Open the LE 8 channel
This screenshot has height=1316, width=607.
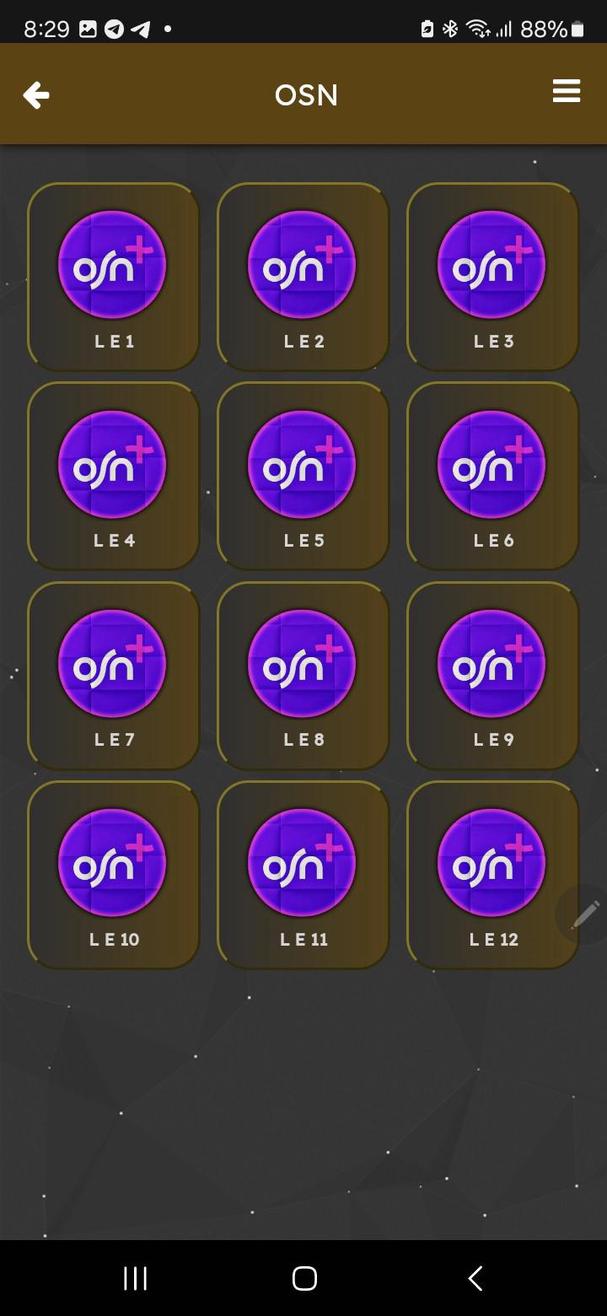[x=303, y=675]
